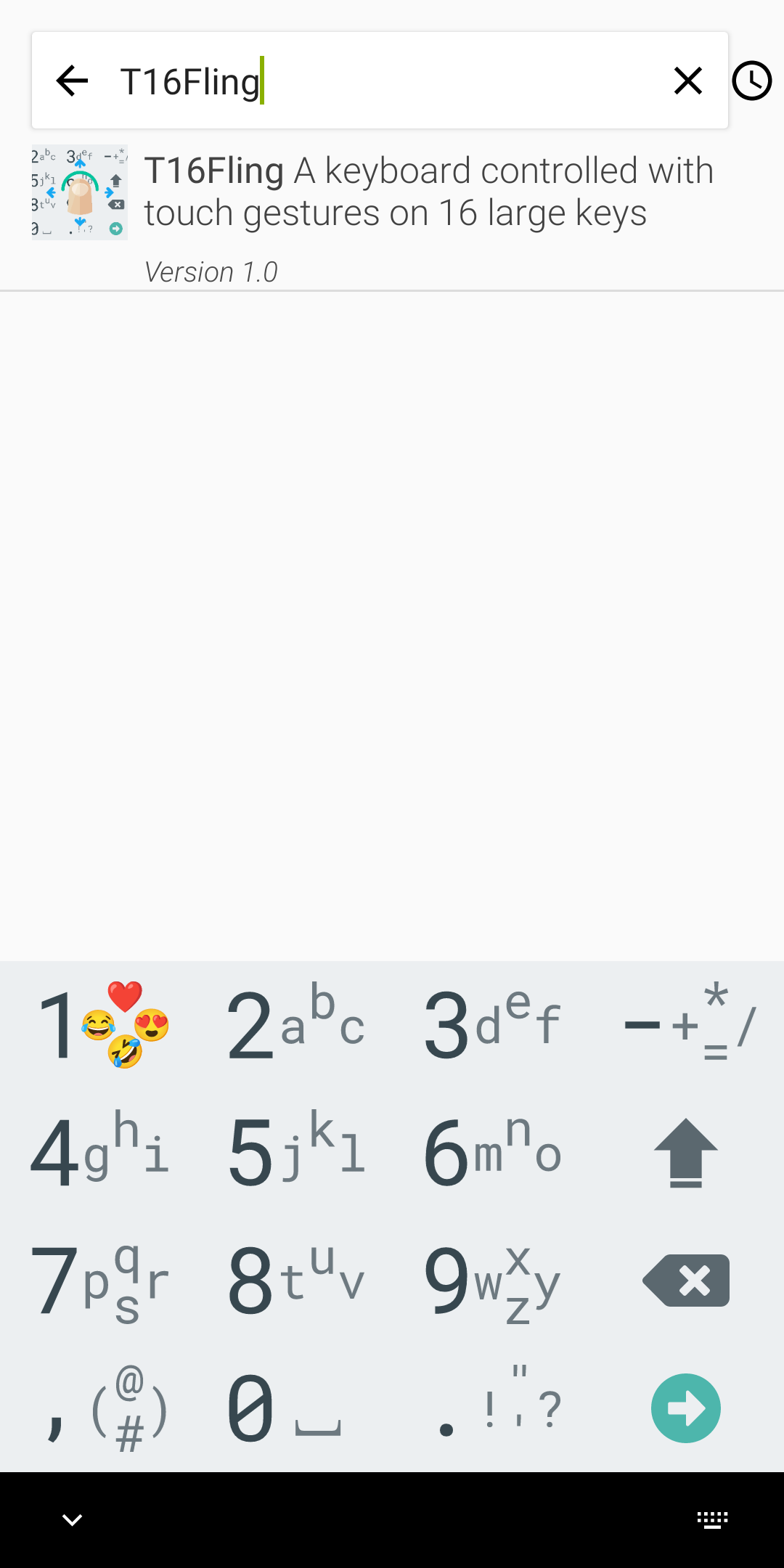The width and height of the screenshot is (784, 1568).
Task: Clear the T16Fling search text
Action: click(x=687, y=81)
